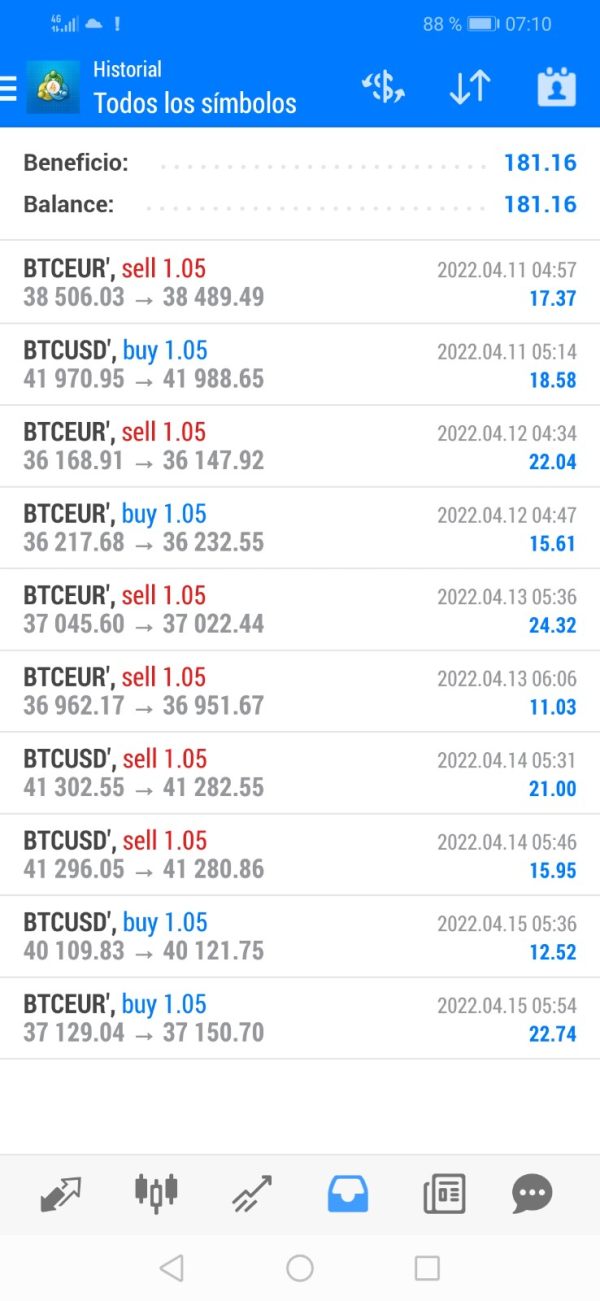Viewport: 600px width, 1301px height.
Task: Select BTCUSD sell trade with profit 15.95
Action: (300, 856)
